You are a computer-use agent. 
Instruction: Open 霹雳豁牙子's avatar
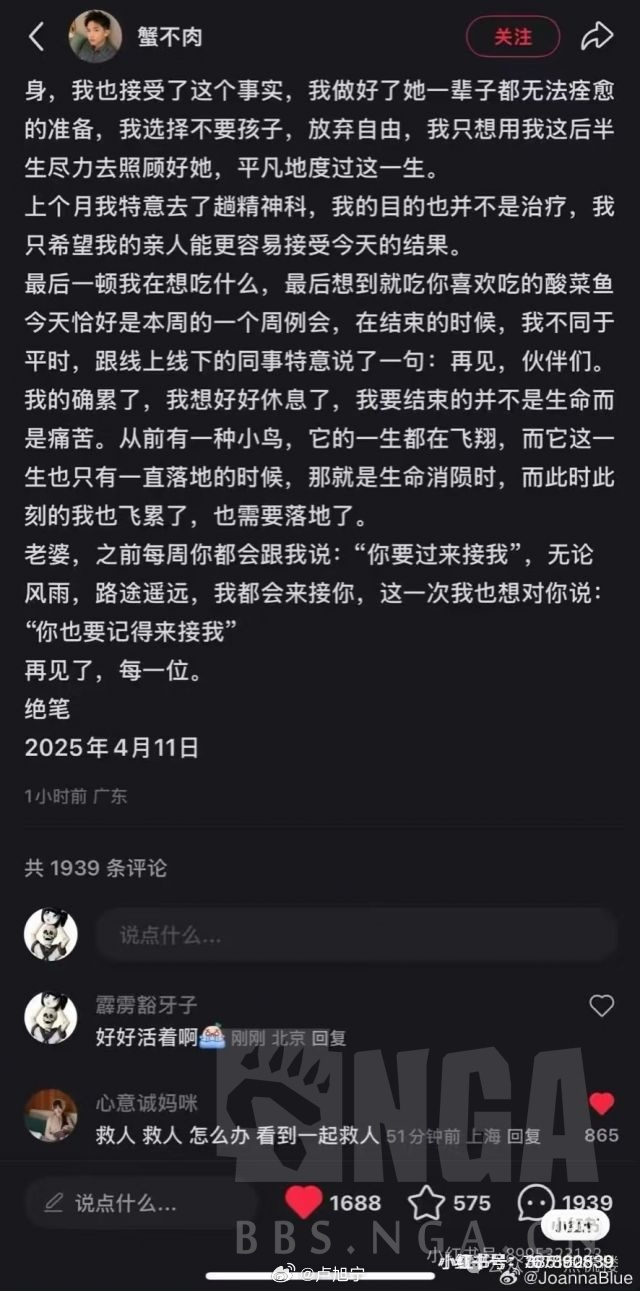(50, 1018)
